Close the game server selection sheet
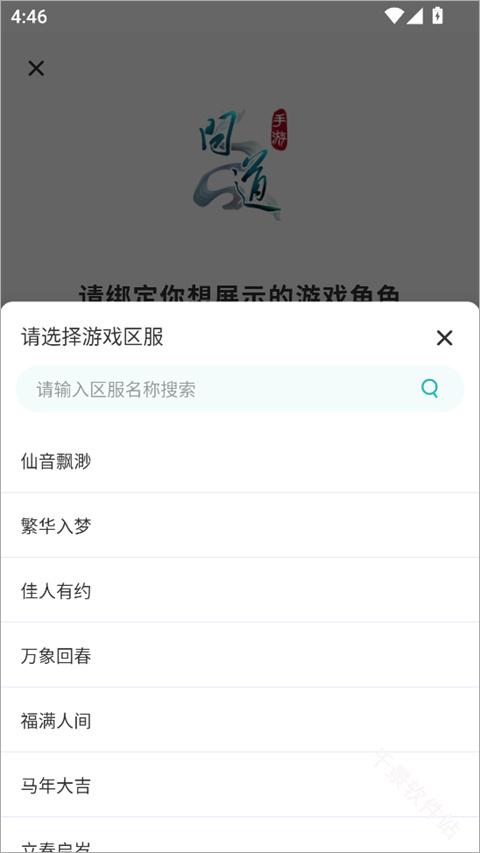This screenshot has height=853, width=480. (444, 338)
